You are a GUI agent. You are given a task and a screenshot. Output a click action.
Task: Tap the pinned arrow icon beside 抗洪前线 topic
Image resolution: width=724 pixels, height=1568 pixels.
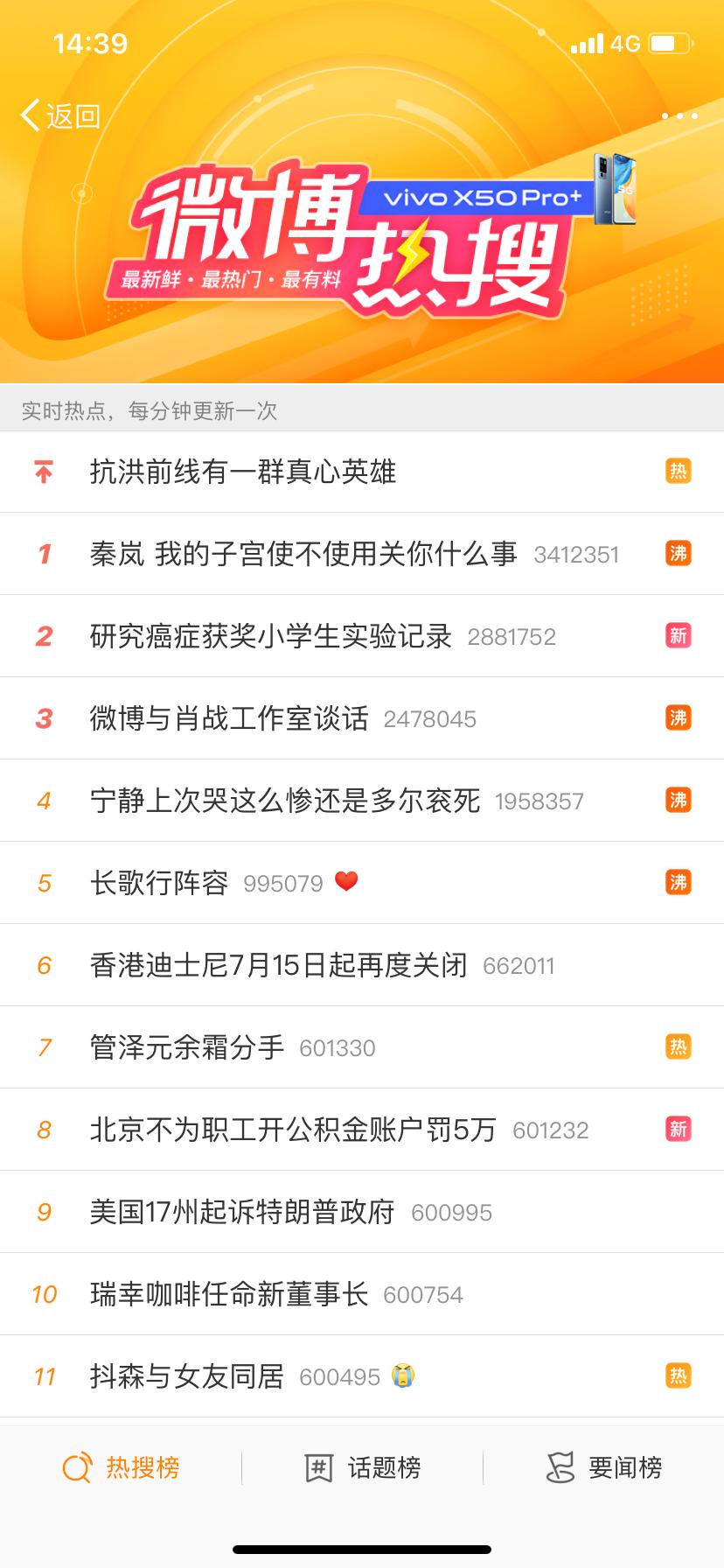[x=42, y=472]
